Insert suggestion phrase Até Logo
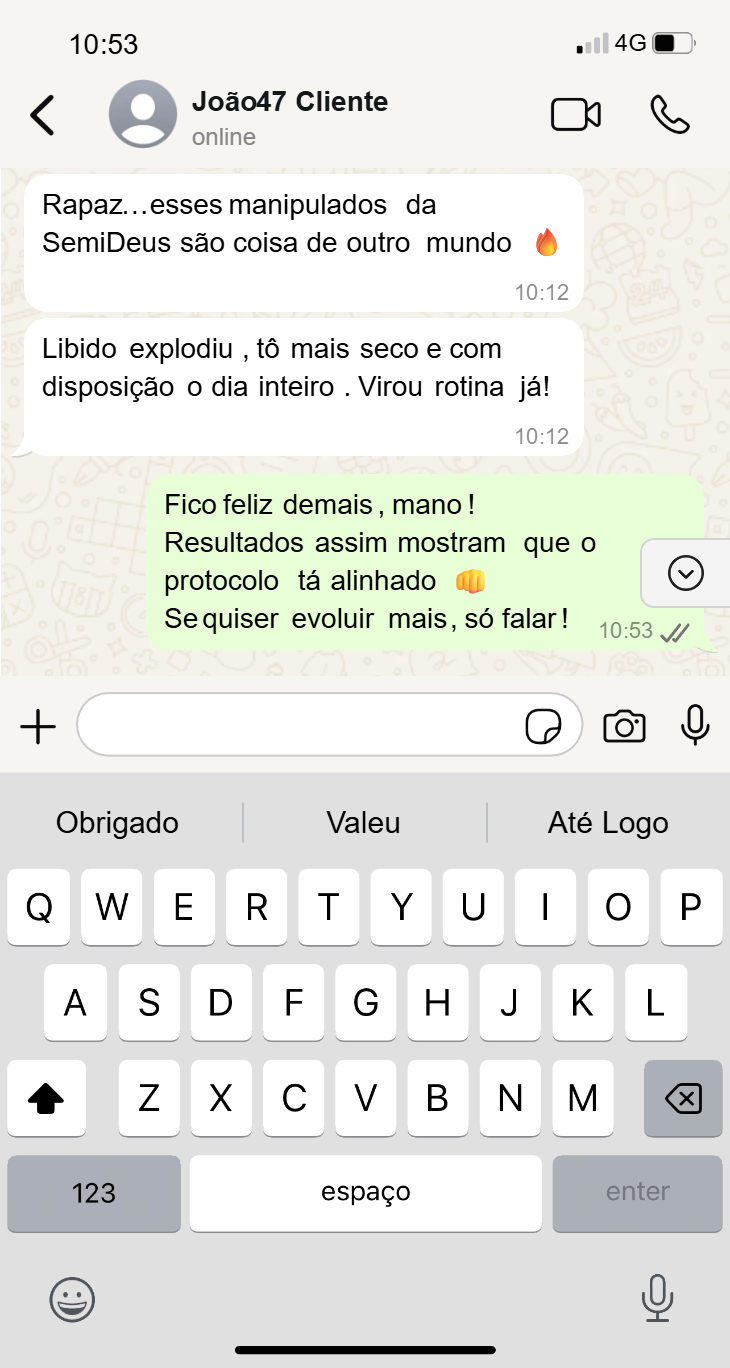 pyautogui.click(x=607, y=822)
